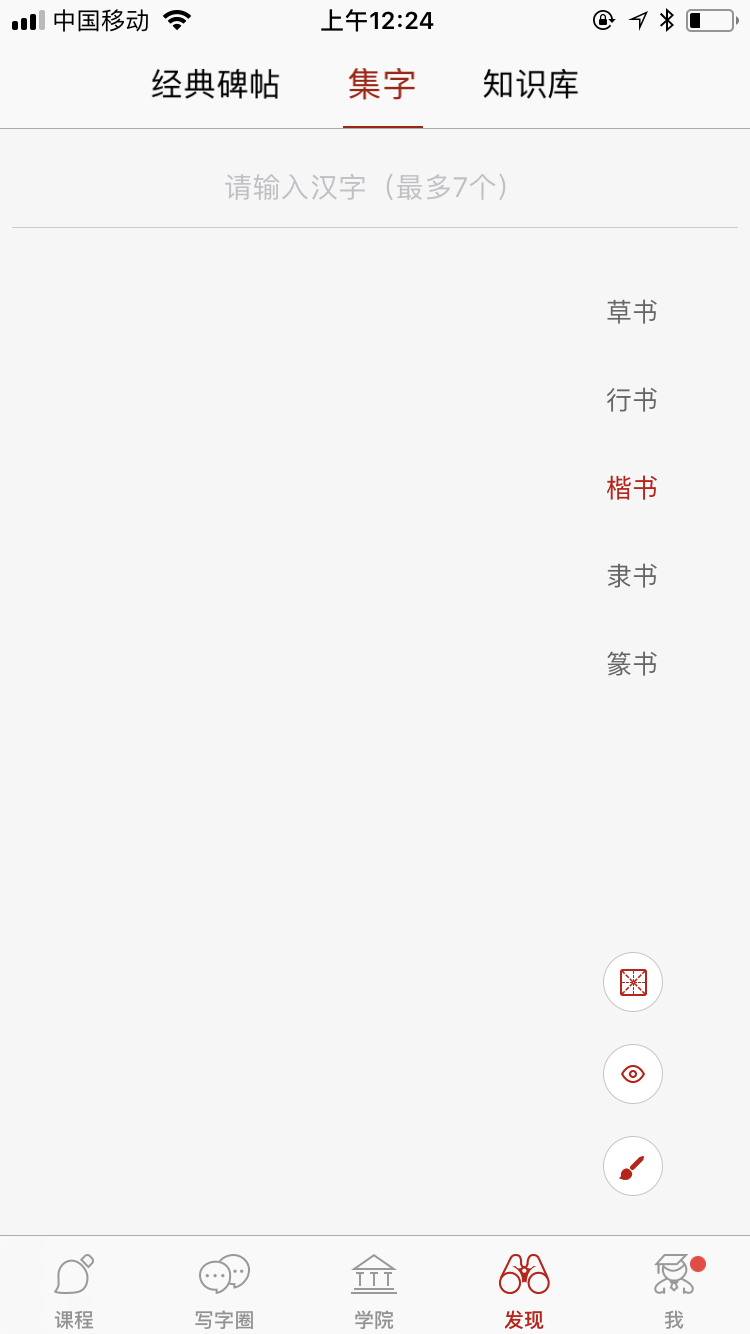Screen dimensions: 750x1334
Task: Focus the 请输入汉字 input field
Action: 375,187
